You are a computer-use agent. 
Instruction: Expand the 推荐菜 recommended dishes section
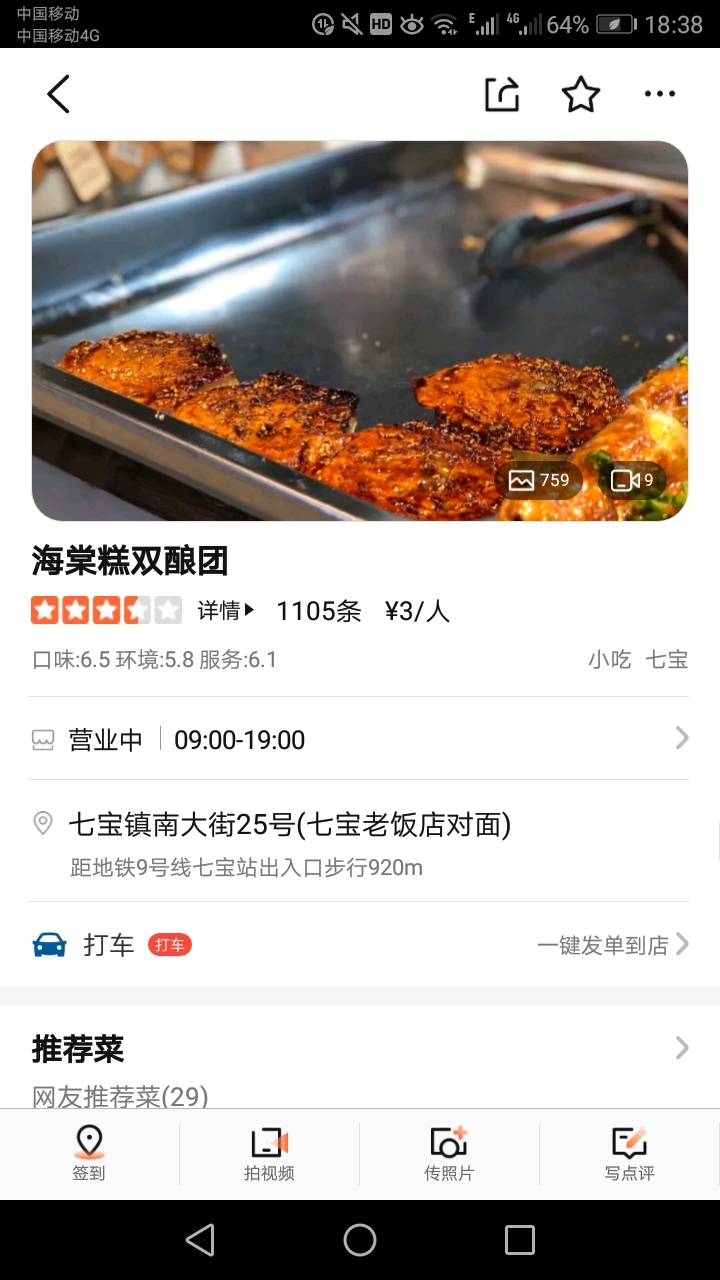coord(360,1049)
